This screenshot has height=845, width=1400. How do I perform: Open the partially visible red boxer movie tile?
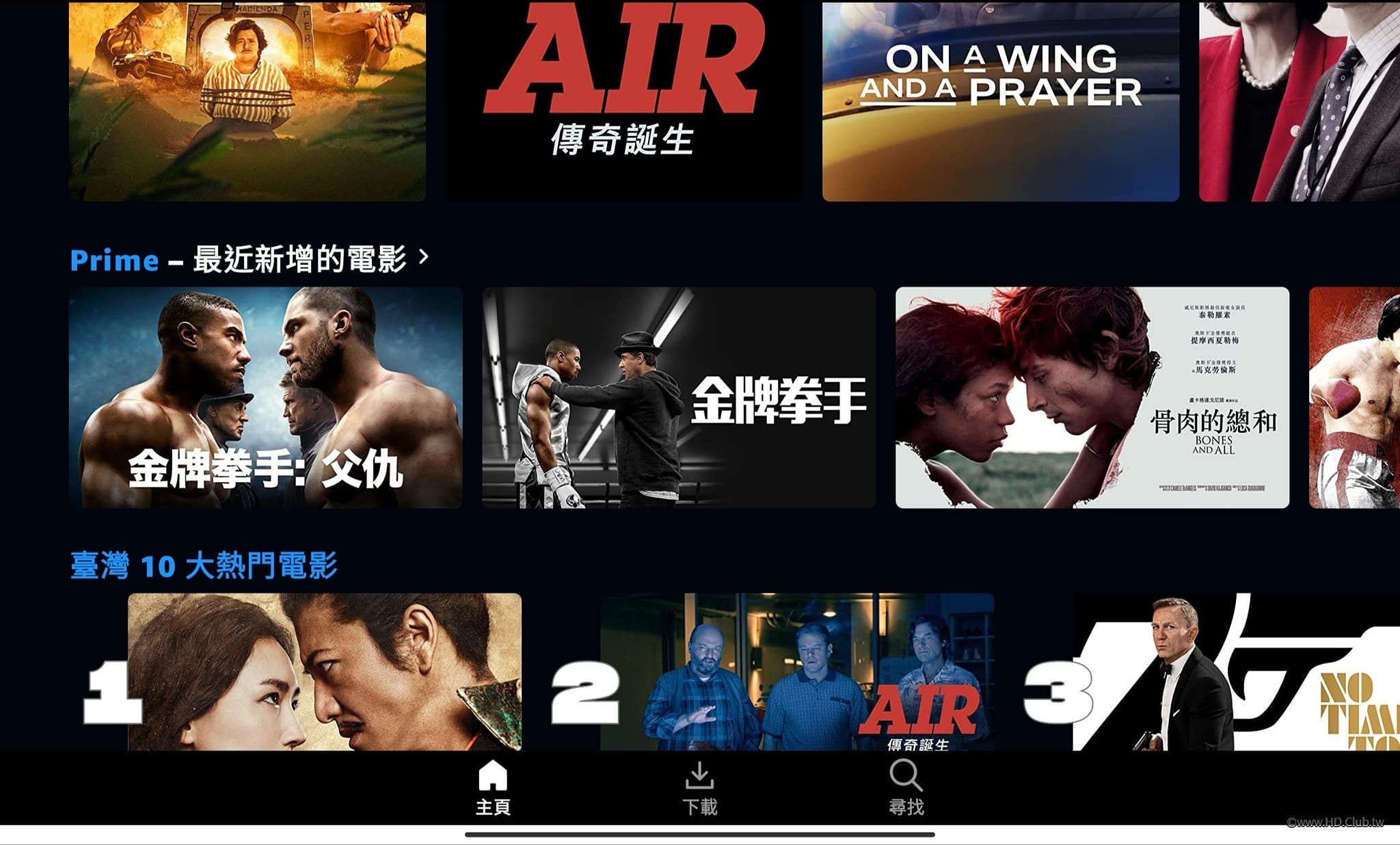click(1354, 397)
